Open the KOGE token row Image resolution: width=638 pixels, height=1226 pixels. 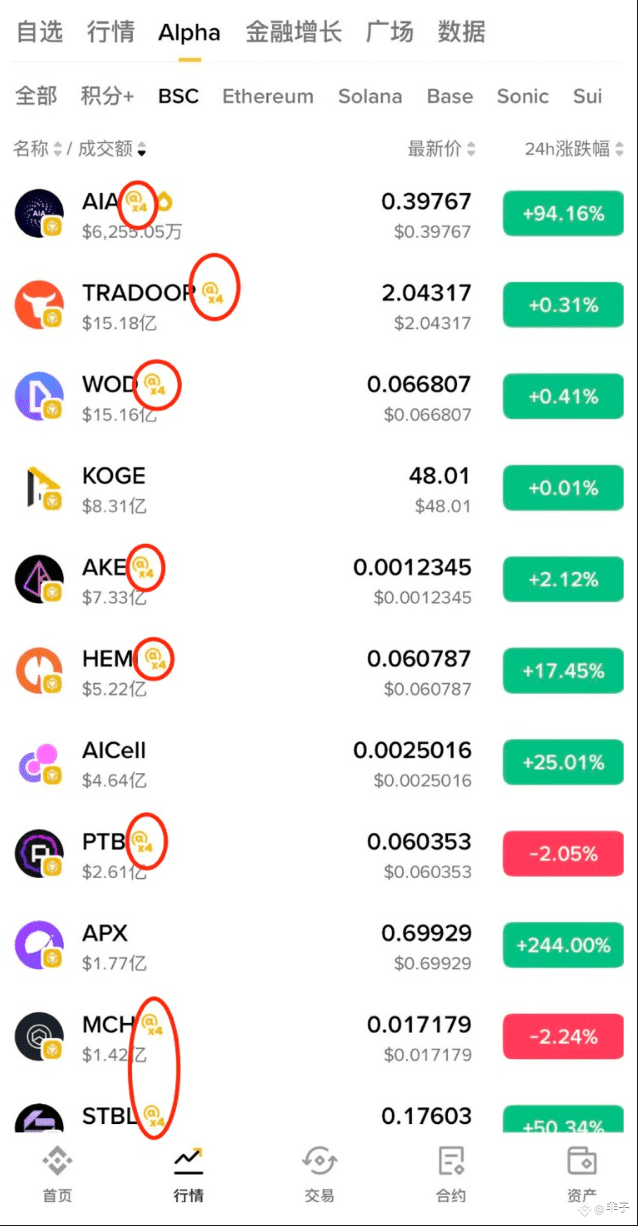click(x=319, y=489)
